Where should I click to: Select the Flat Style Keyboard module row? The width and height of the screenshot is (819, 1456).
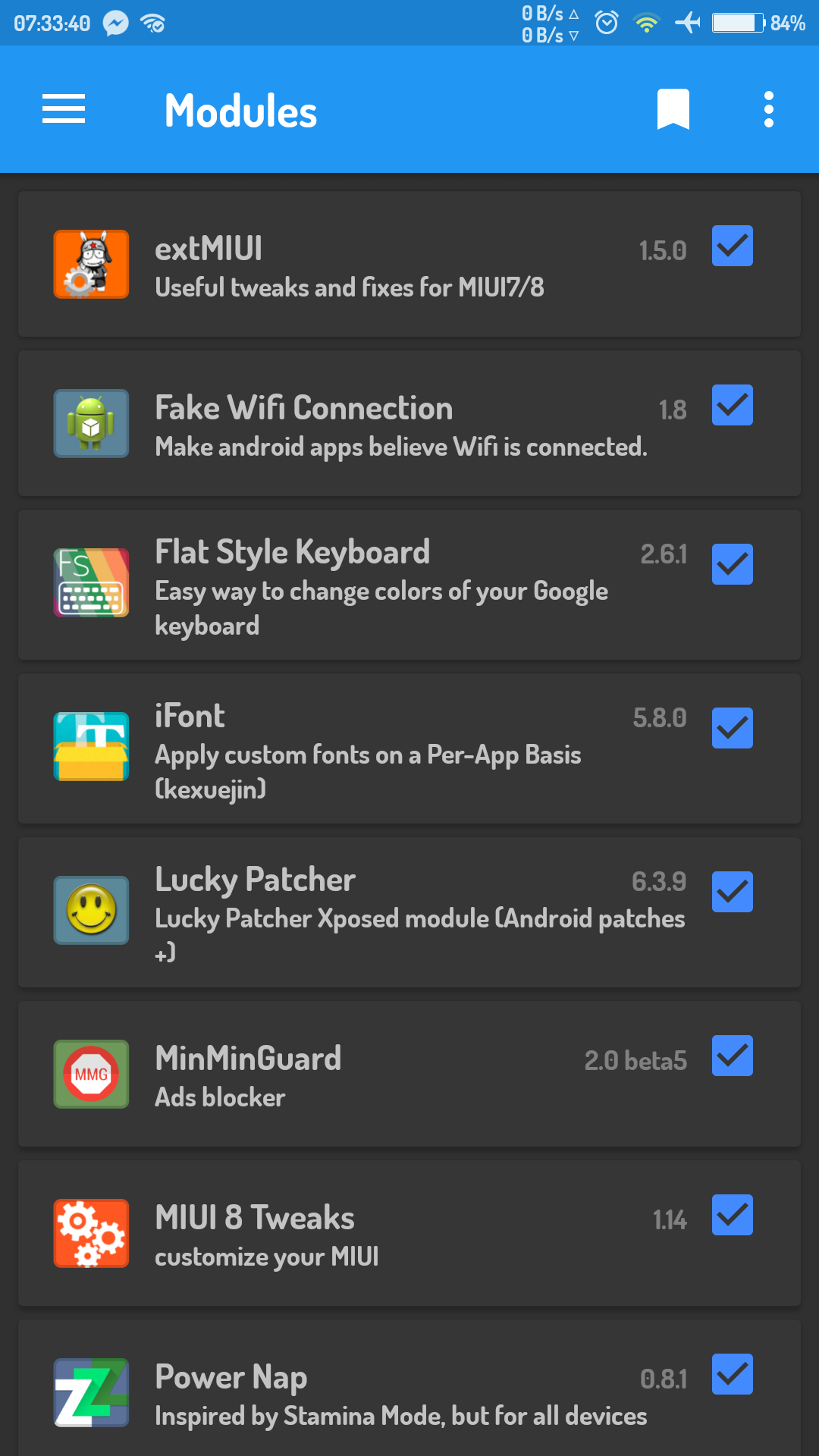[x=409, y=585]
